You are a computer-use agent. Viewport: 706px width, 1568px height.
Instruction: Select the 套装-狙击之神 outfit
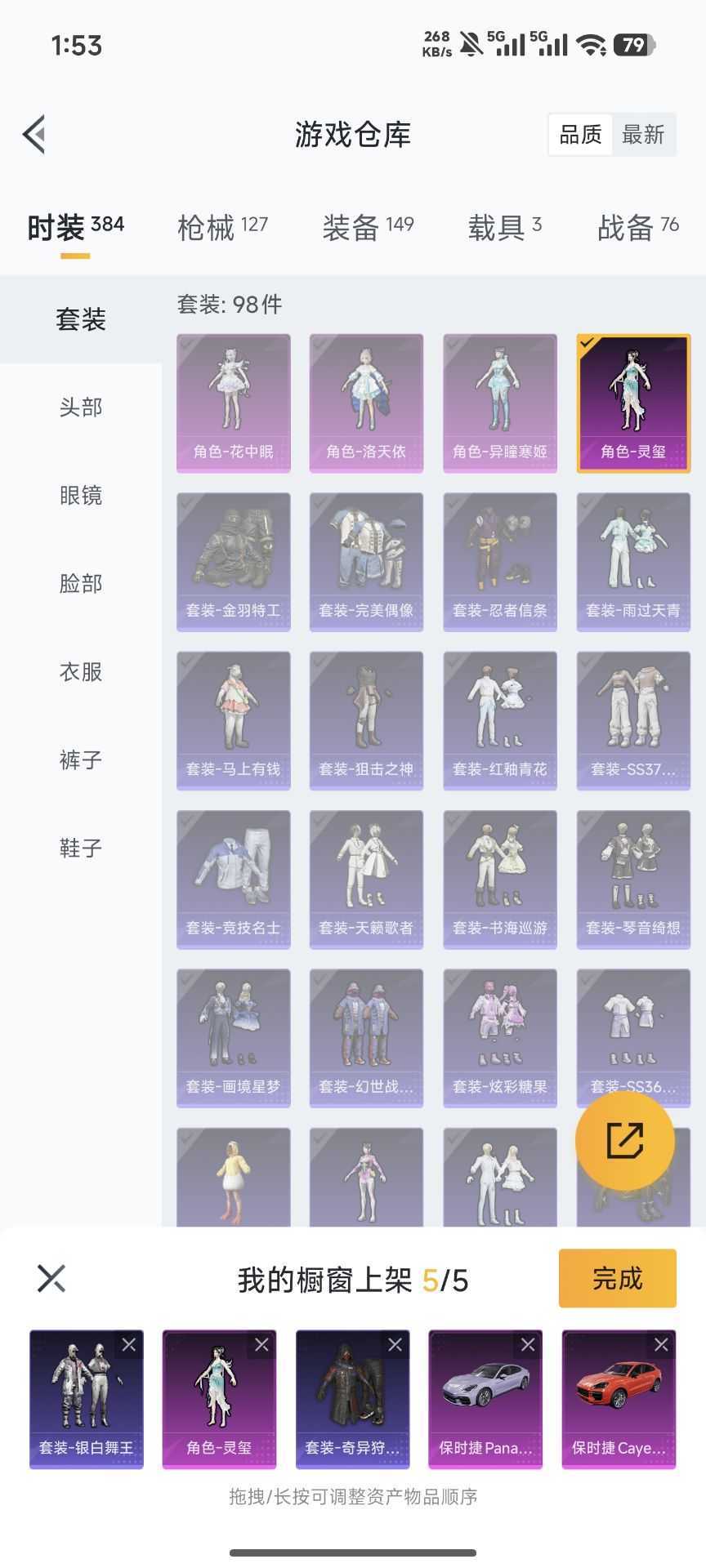(366, 720)
